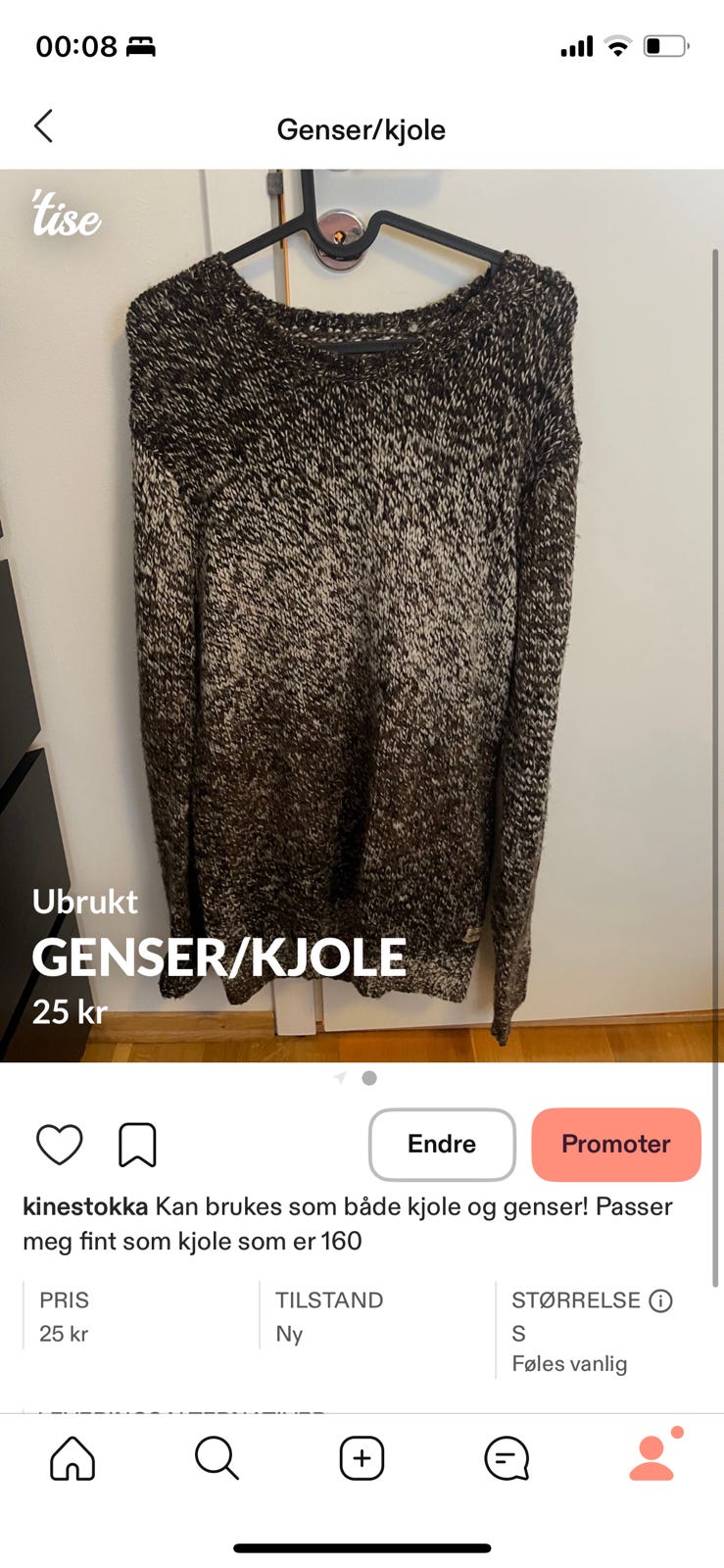Open chat messages via the speech bubble icon

[506, 1457]
